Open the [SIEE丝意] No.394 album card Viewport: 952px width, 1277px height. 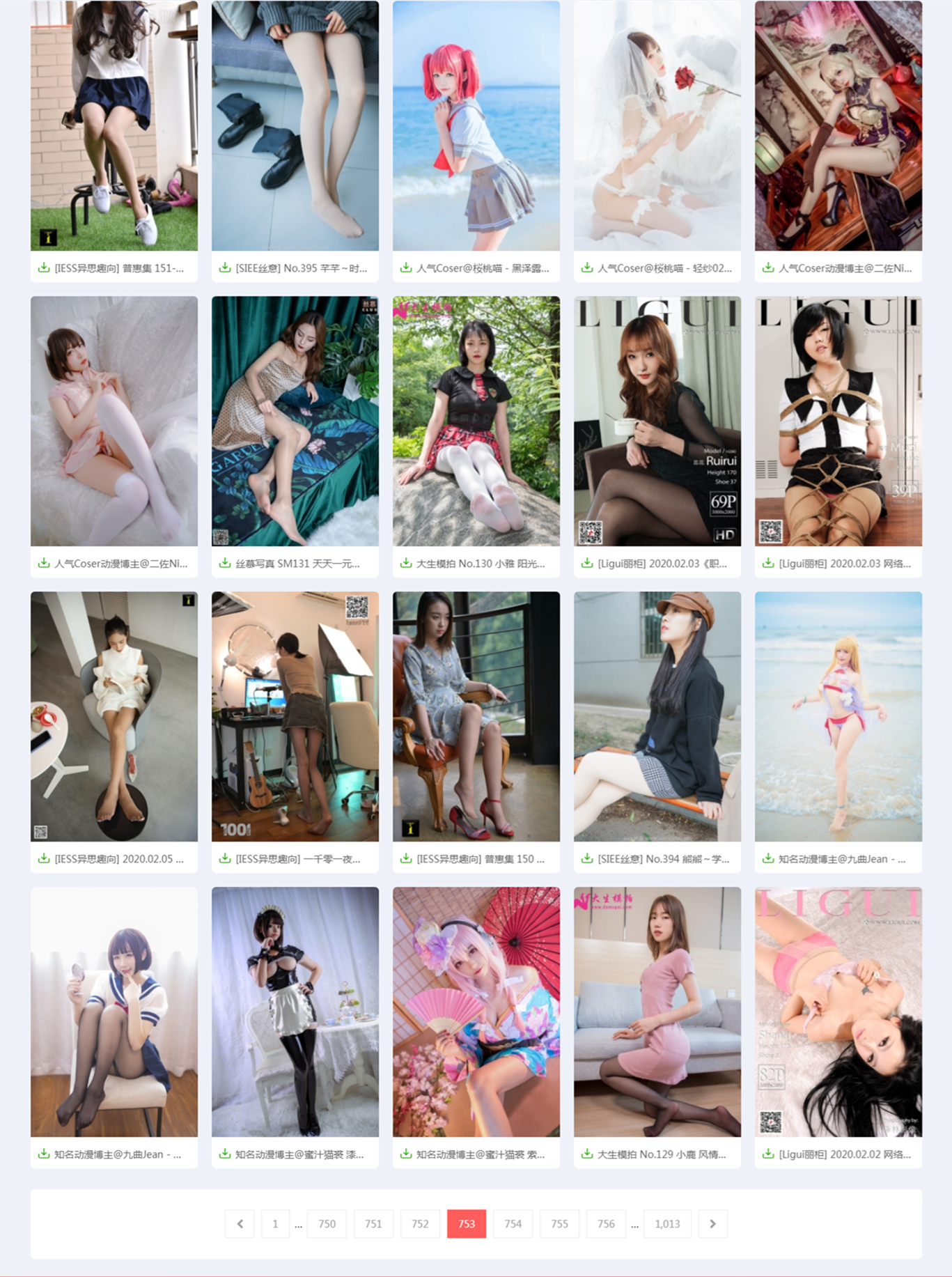(x=663, y=859)
